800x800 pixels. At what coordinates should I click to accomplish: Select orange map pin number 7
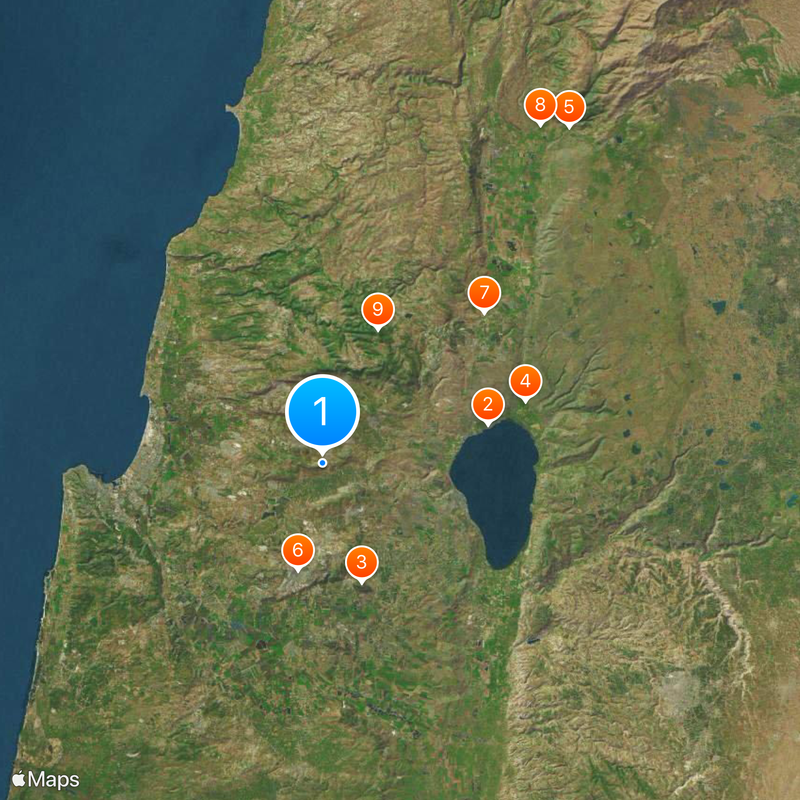[x=484, y=293]
